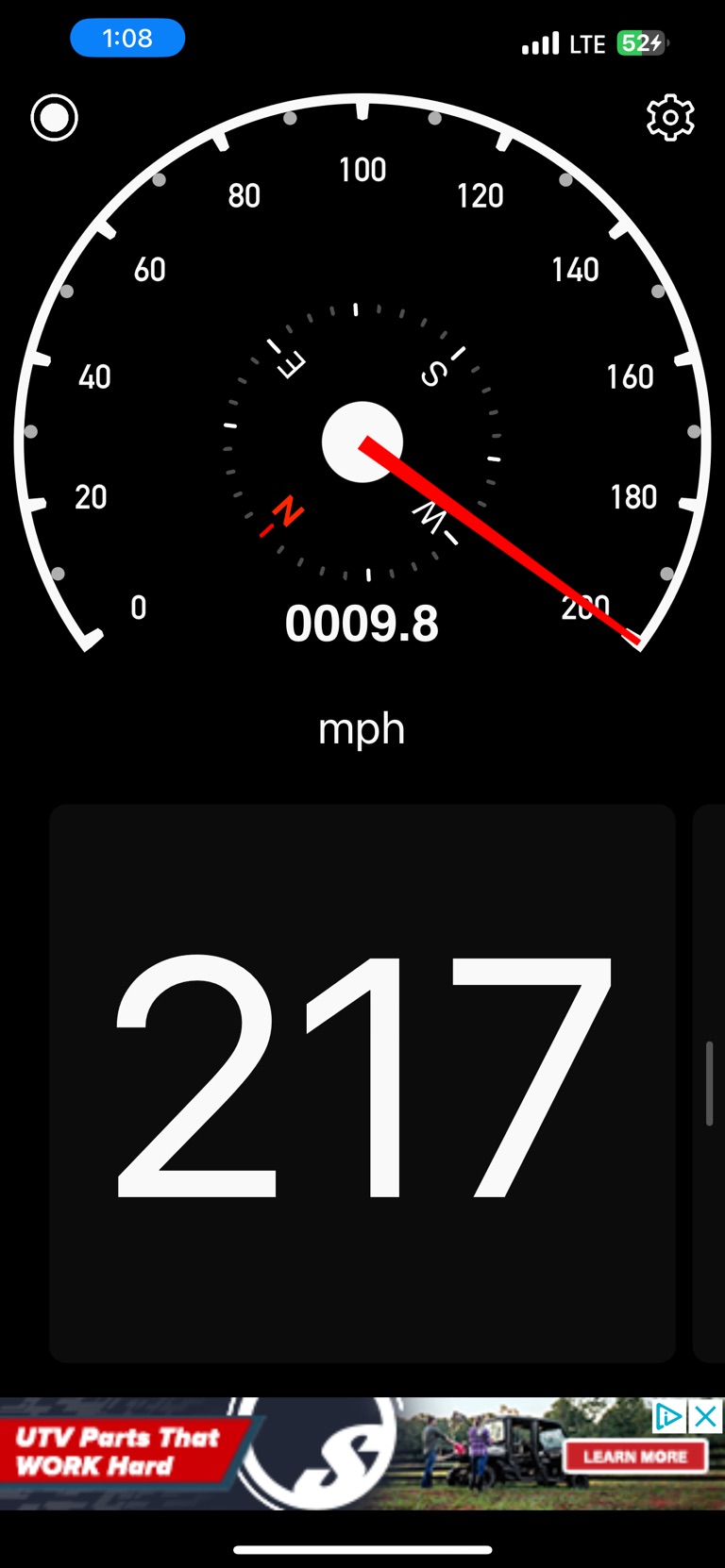Tap the record button icon
The width and height of the screenshot is (725, 1568).
(x=55, y=118)
